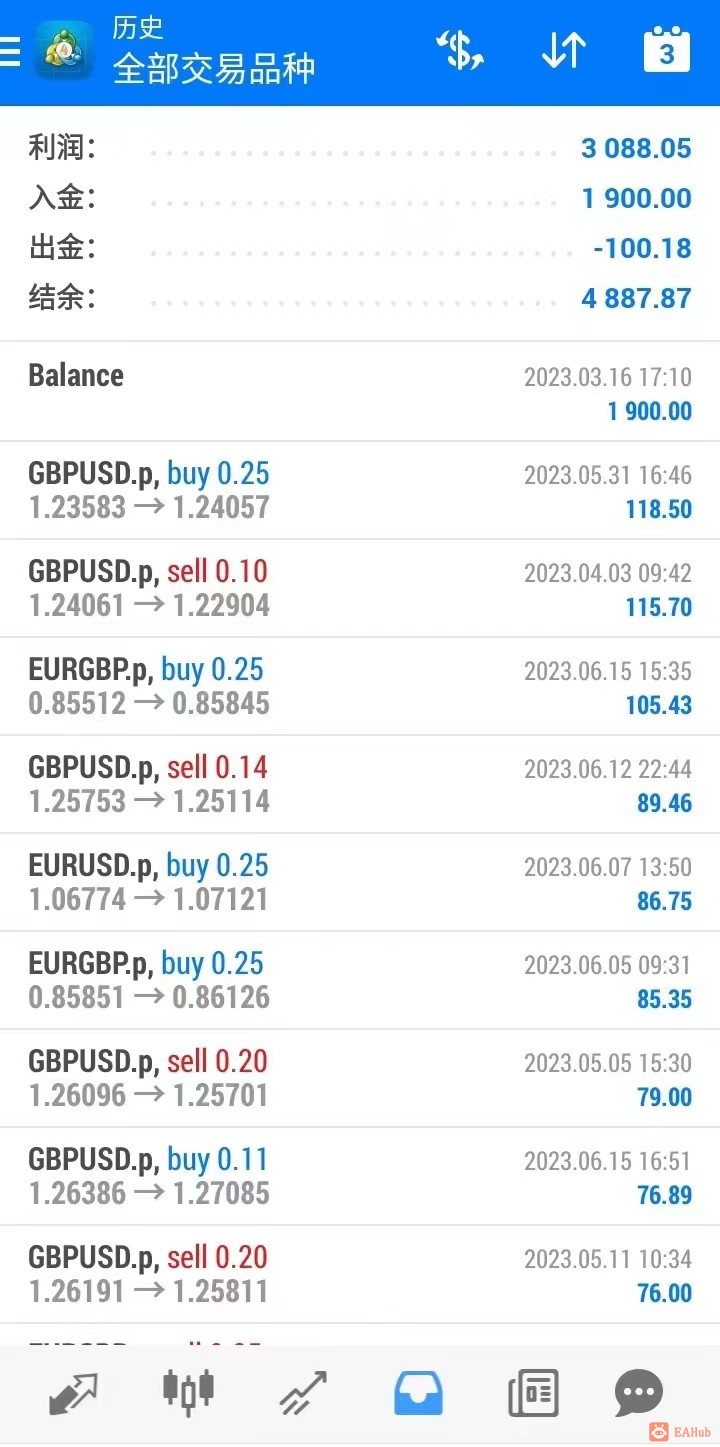Switch to the candlestick chart tab

[x=188, y=1391]
